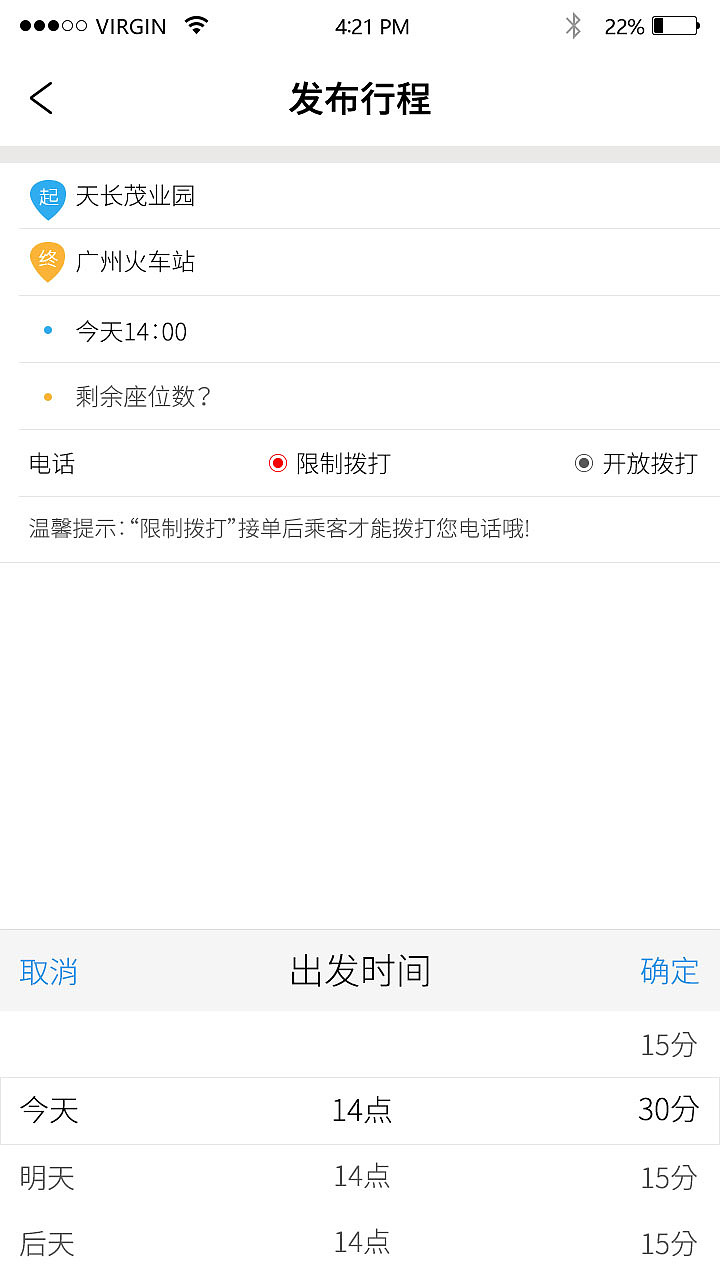
Task: Cancel the time picker with 取消
Action: (x=48, y=972)
